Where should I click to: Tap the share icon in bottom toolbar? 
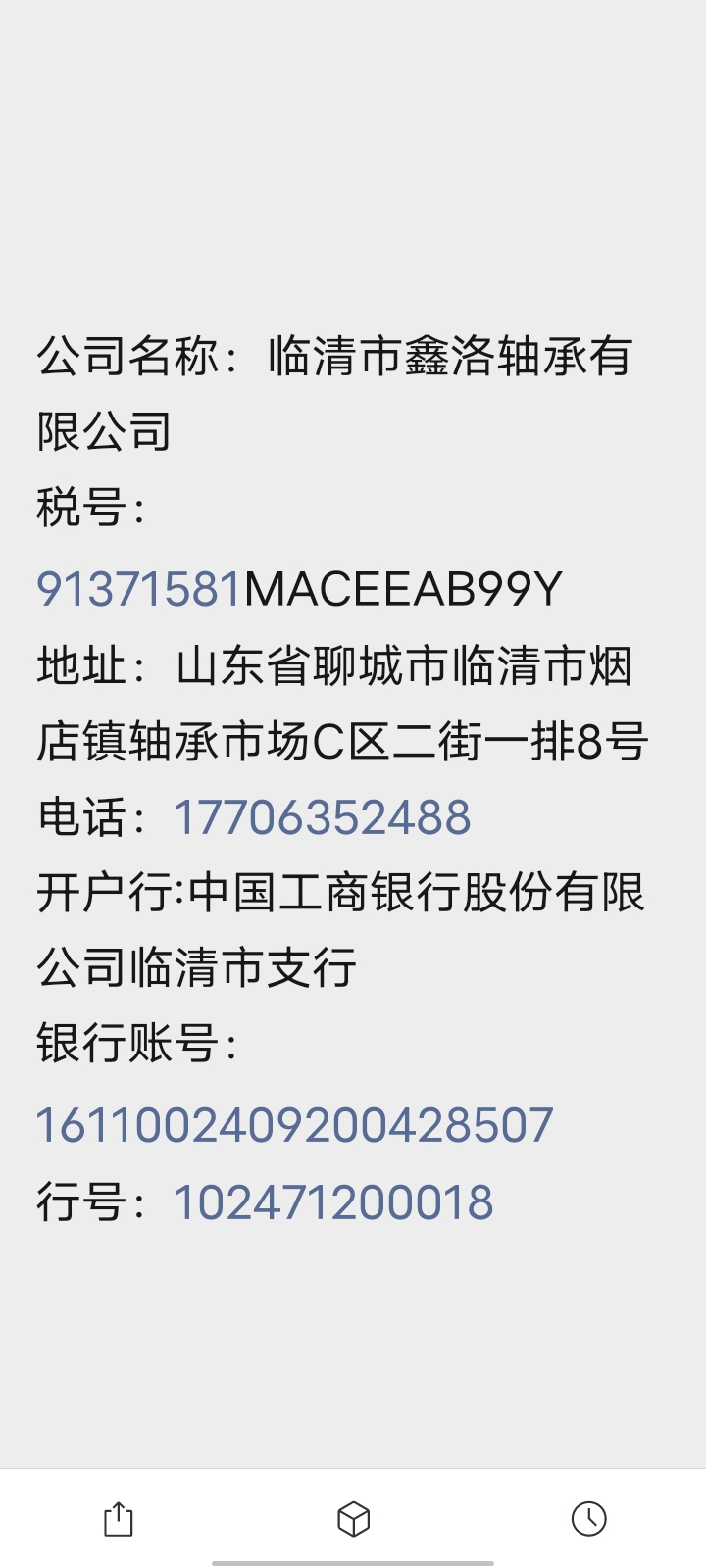click(x=119, y=1519)
